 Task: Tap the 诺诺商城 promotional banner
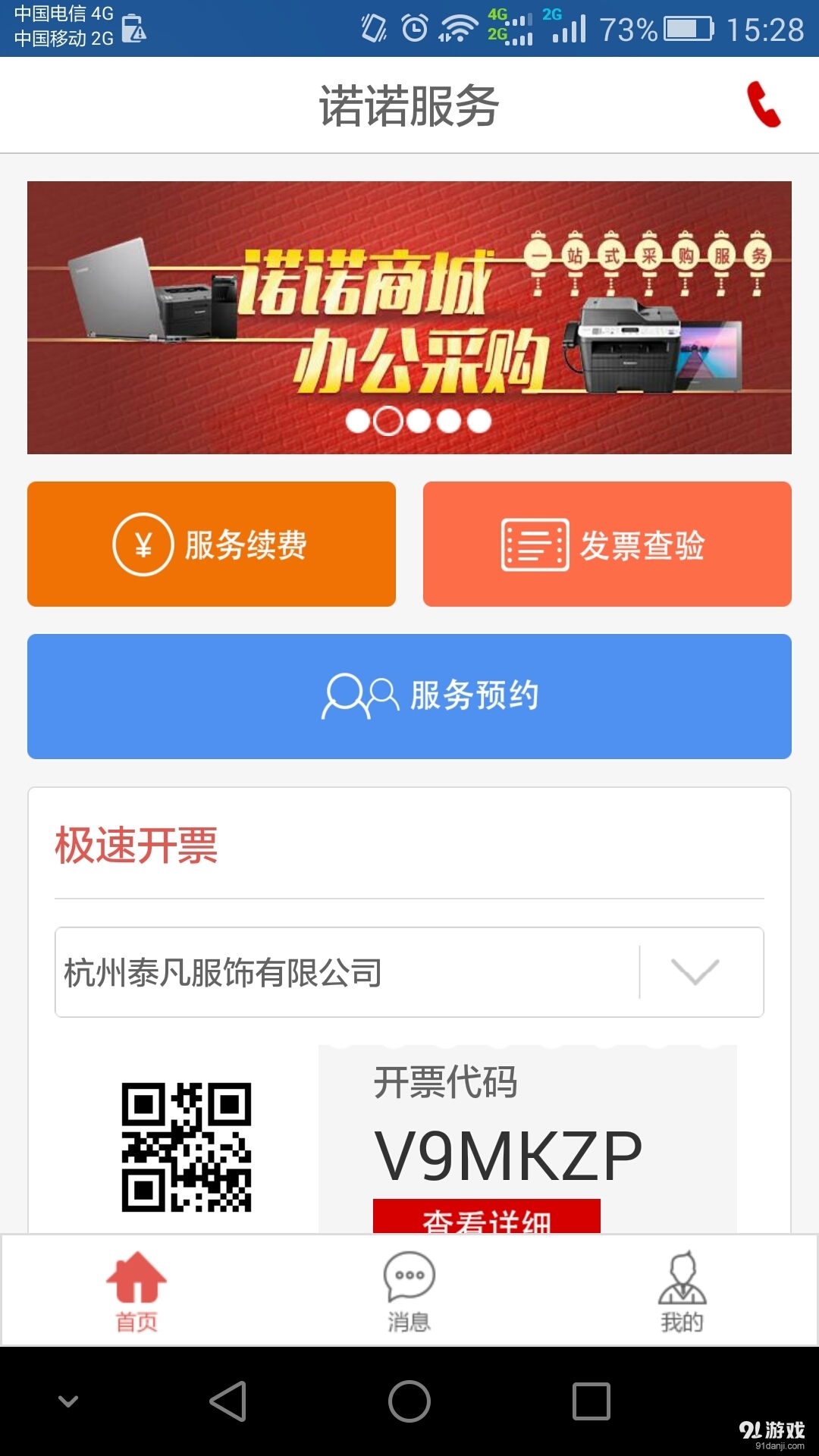[409, 315]
